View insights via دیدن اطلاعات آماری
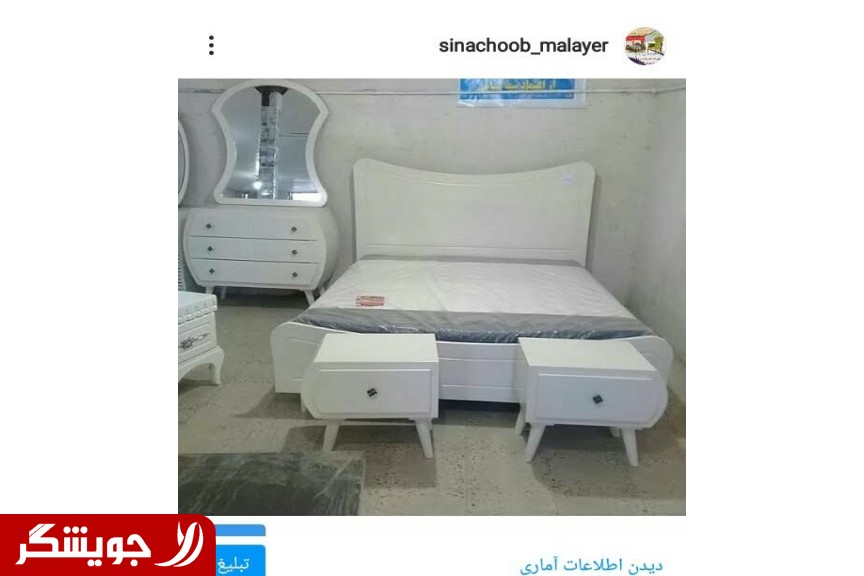Screen dimensions: 864x576 [x=592, y=565]
